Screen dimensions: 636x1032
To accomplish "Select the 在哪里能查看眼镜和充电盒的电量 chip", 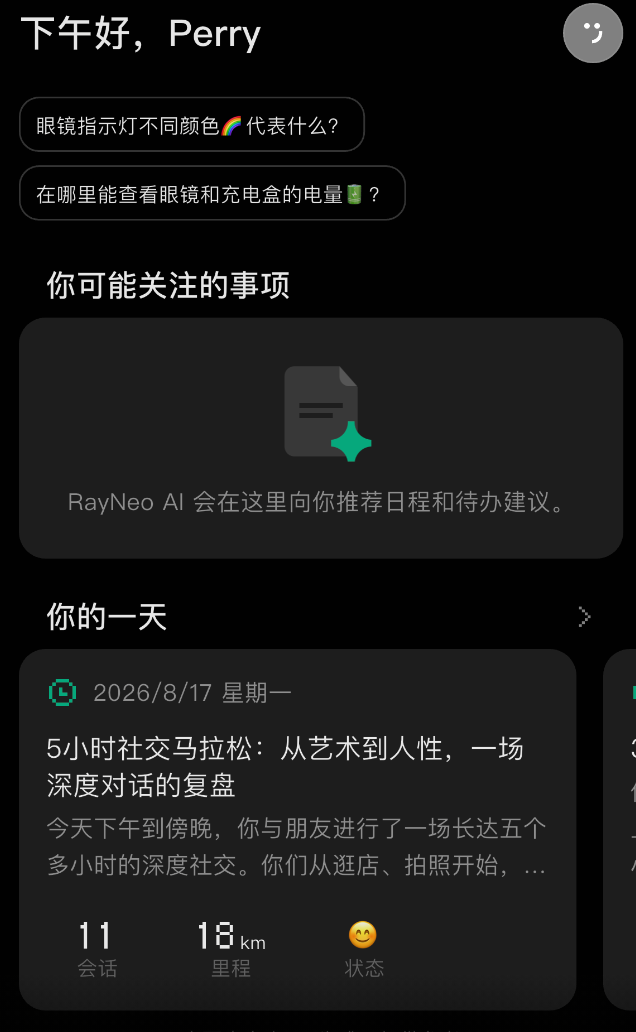I will coord(212,193).
